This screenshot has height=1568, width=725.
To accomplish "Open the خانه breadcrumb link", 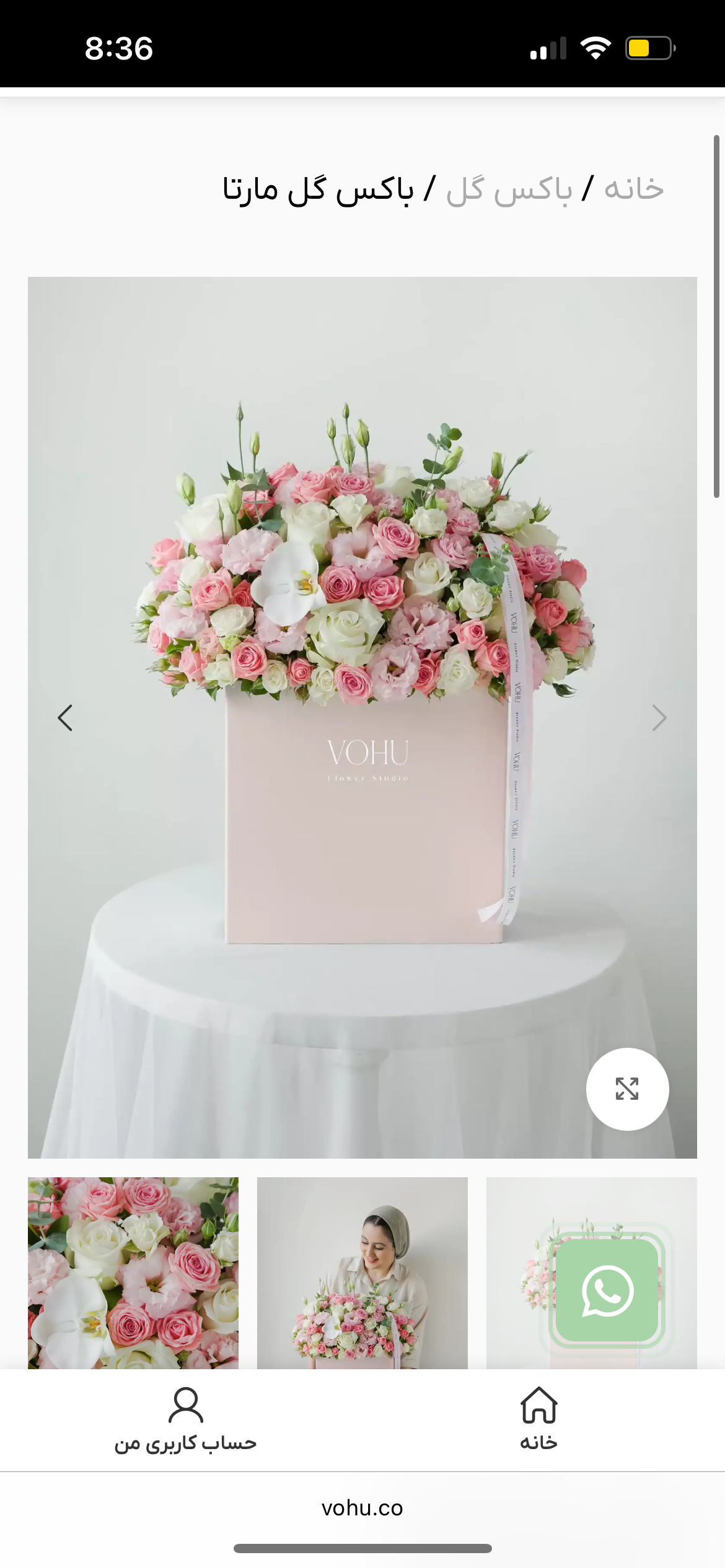I will click(x=633, y=189).
